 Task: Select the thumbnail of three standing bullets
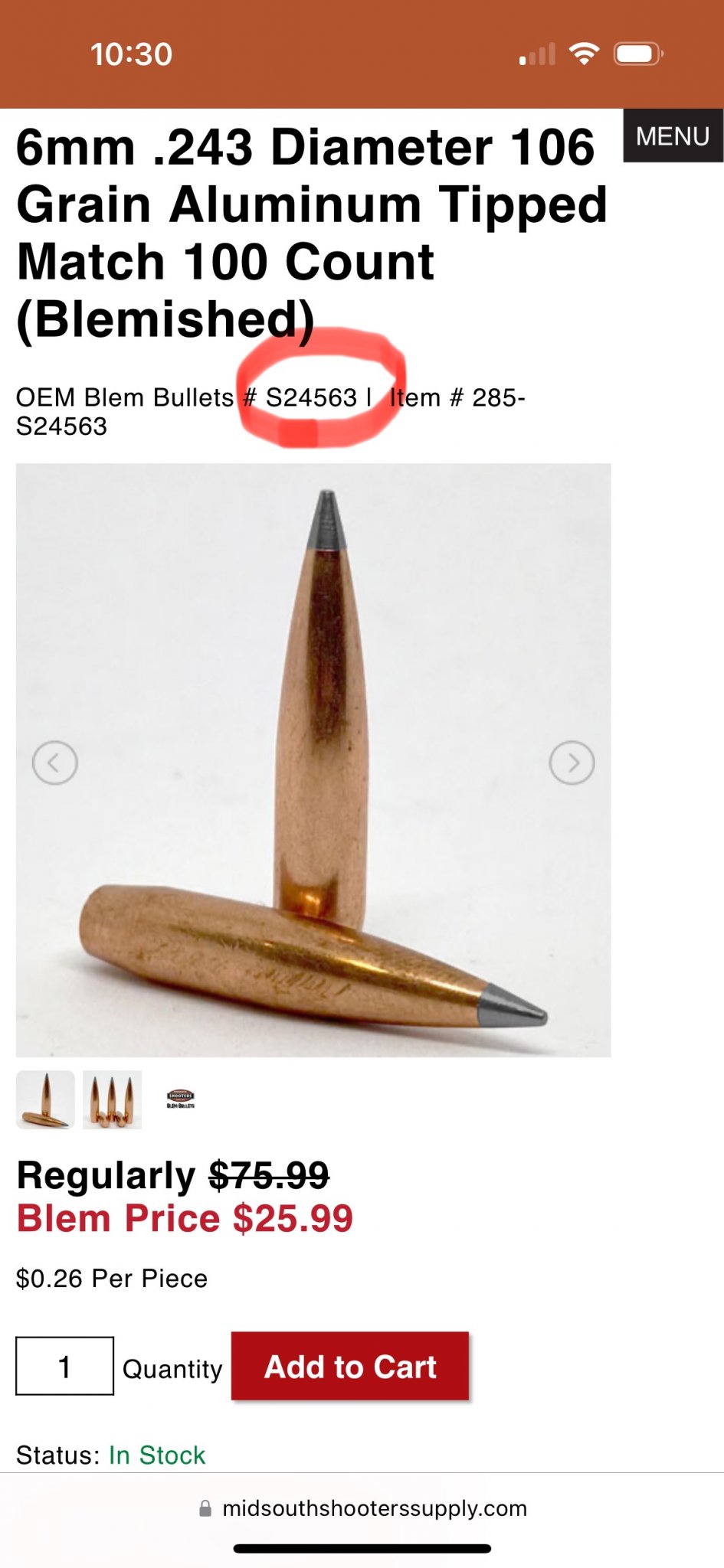(113, 1099)
